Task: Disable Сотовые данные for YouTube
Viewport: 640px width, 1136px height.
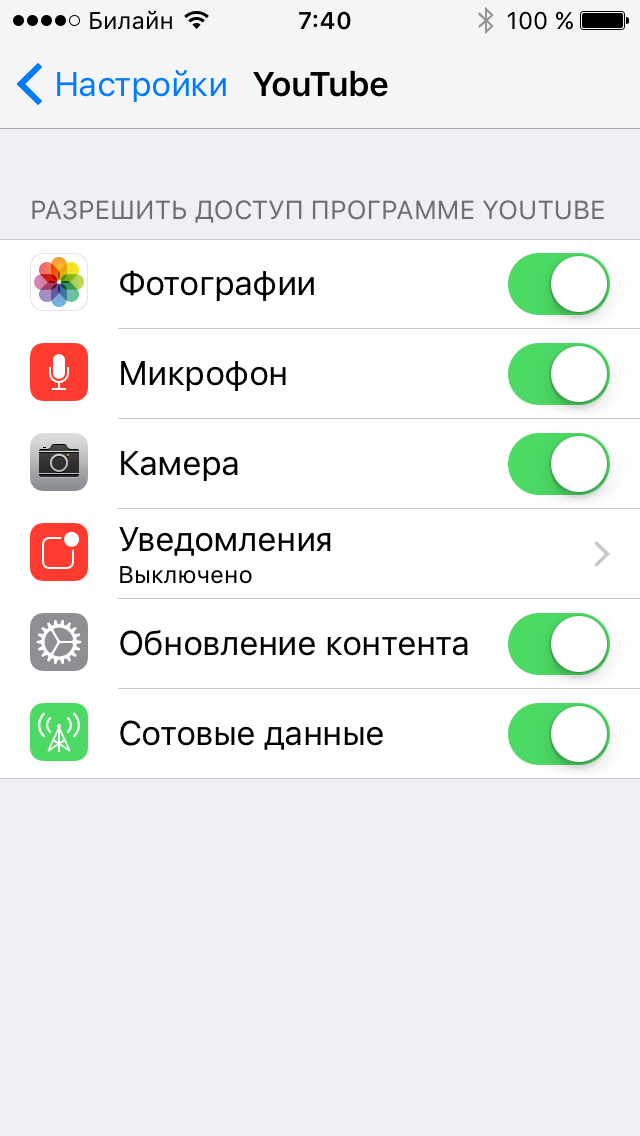Action: [x=558, y=735]
